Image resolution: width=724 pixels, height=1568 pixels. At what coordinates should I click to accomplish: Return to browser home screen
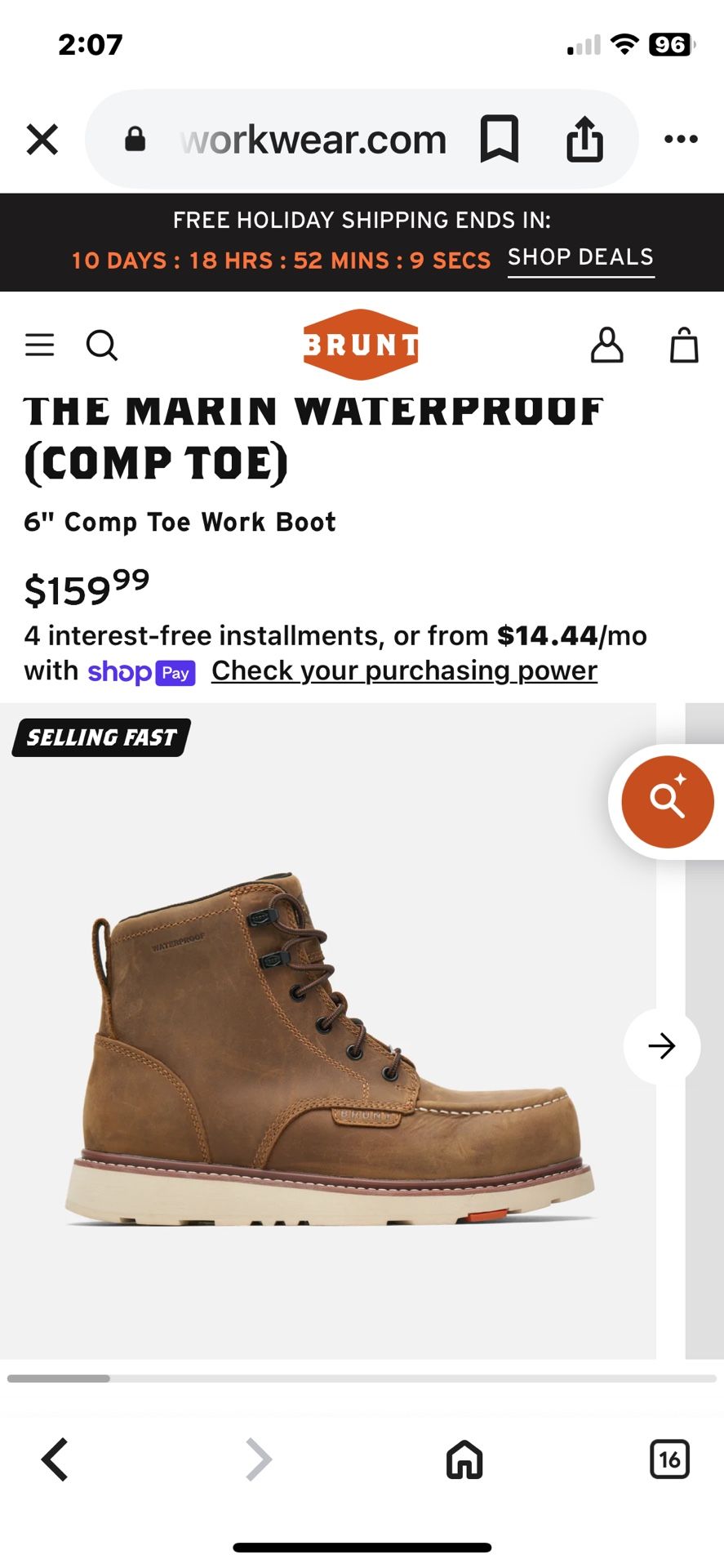(x=463, y=1459)
